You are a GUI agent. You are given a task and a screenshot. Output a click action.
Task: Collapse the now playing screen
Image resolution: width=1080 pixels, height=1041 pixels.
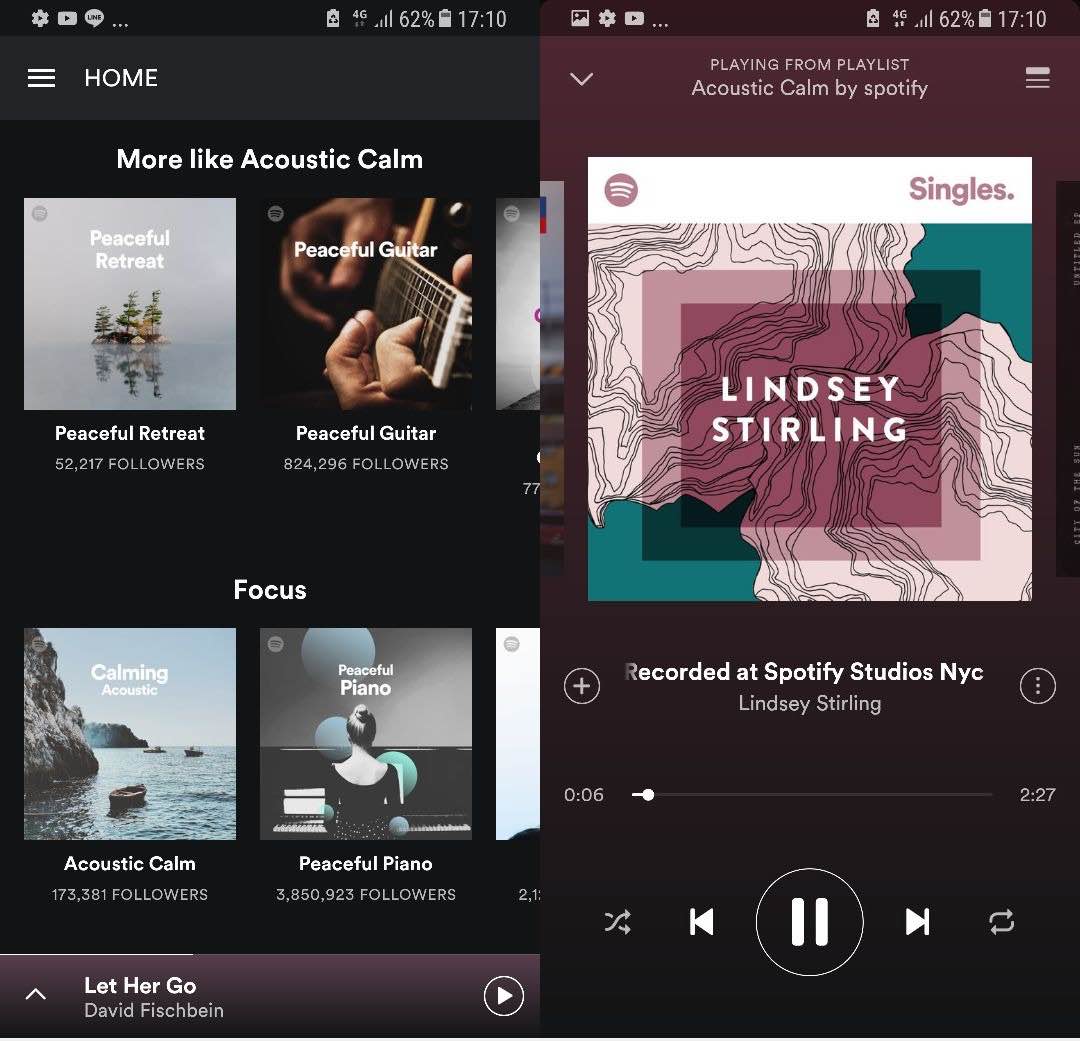click(581, 78)
